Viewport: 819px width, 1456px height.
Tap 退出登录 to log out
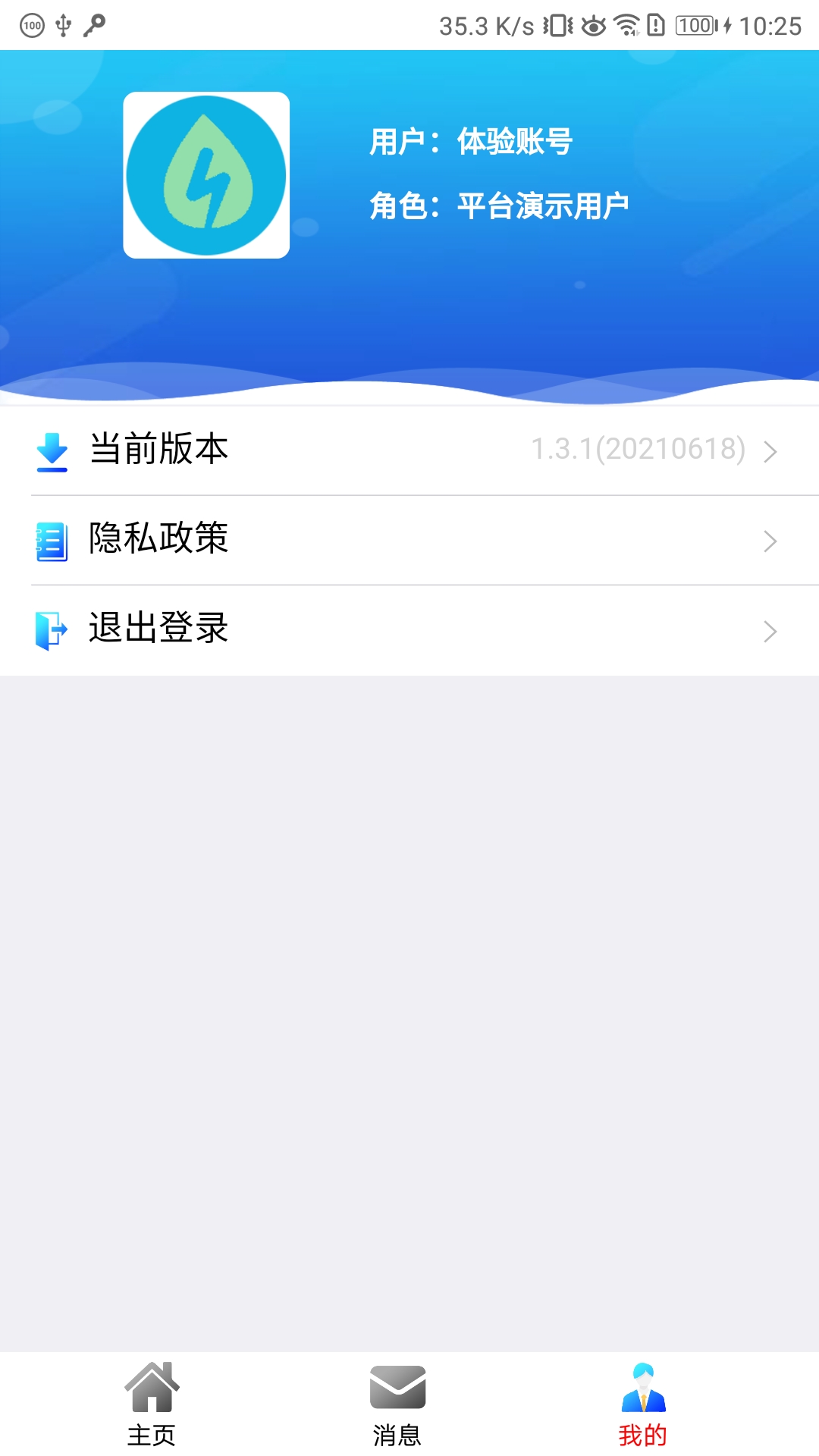click(159, 629)
